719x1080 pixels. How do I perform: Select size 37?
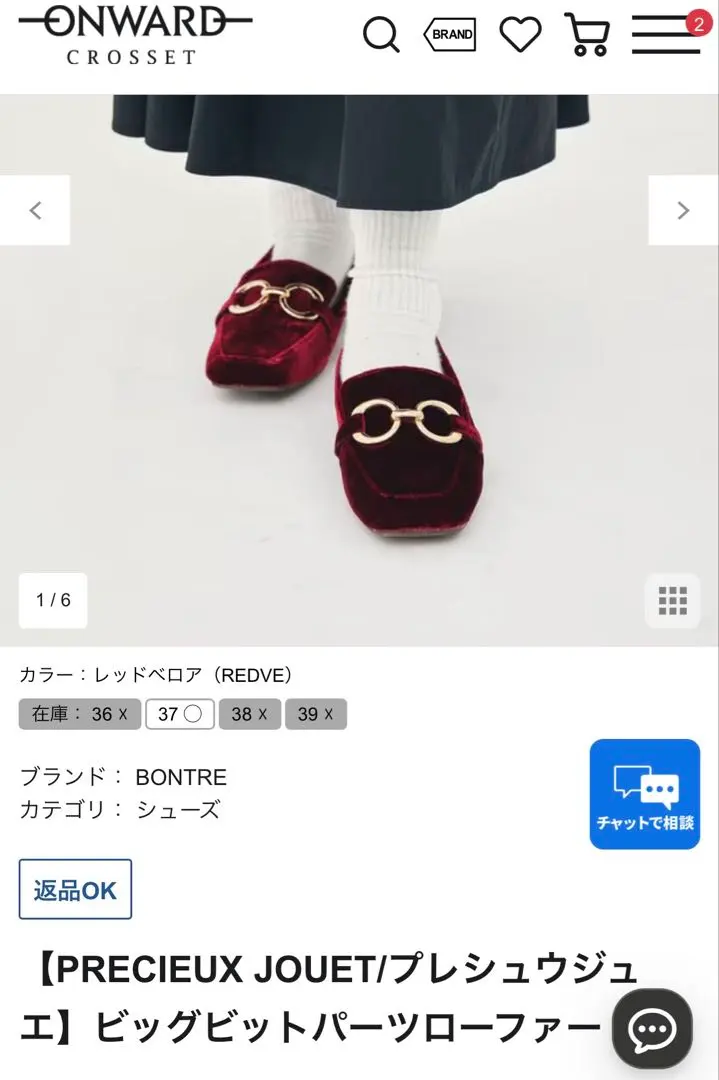[x=180, y=714]
